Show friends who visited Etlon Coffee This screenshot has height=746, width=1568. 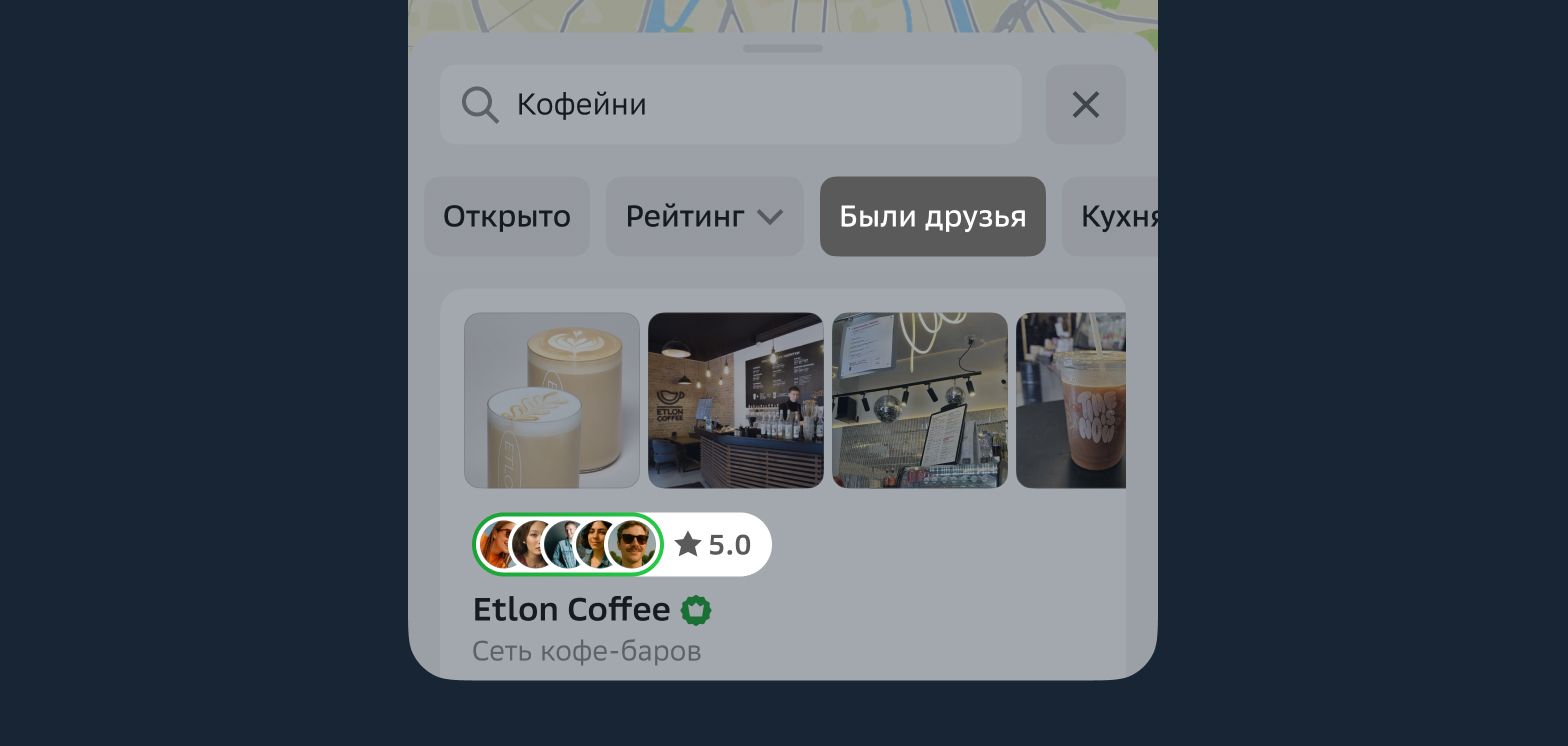click(567, 545)
